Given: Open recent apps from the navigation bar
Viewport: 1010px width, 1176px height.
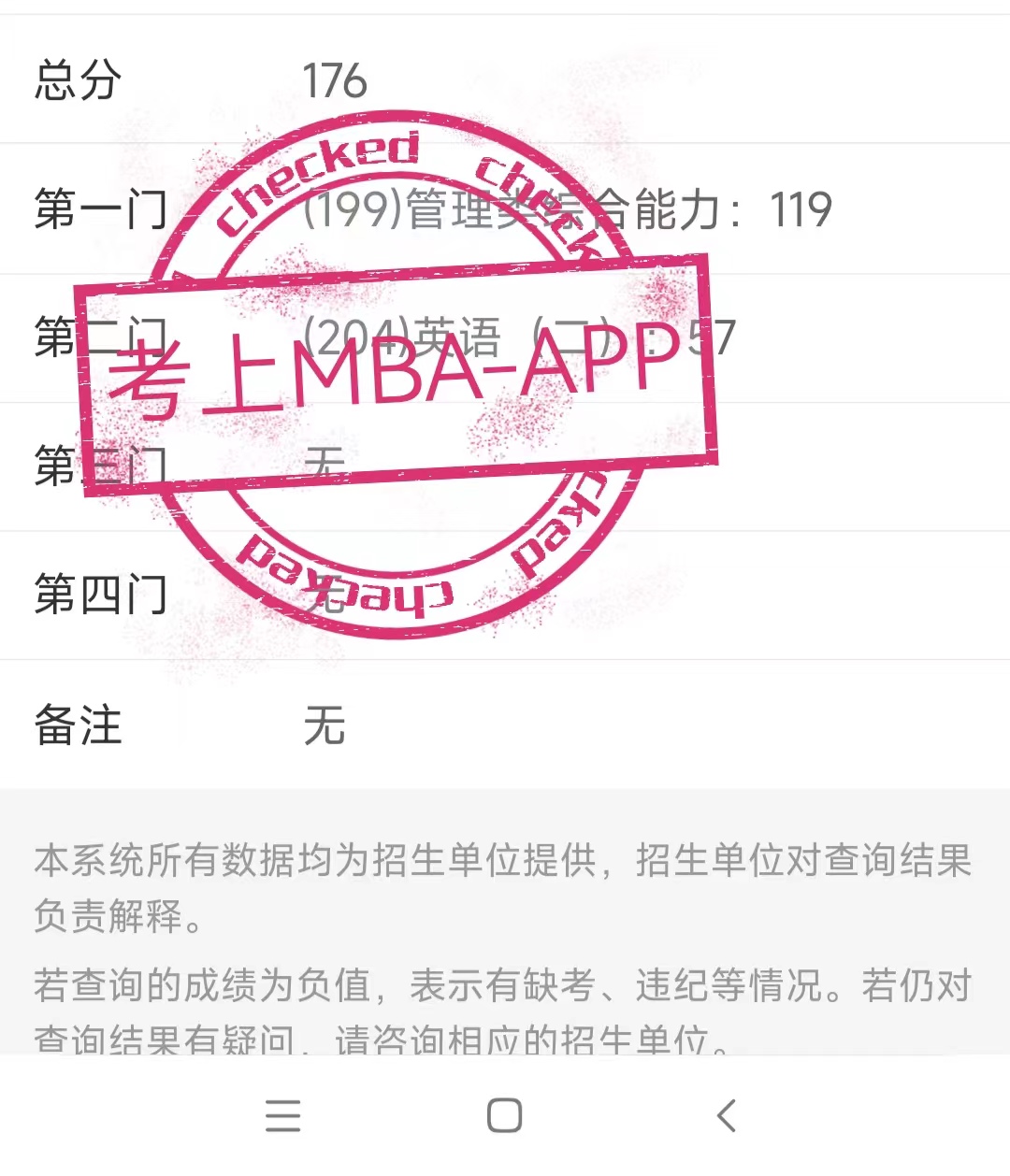Looking at the screenshot, I should [282, 1115].
